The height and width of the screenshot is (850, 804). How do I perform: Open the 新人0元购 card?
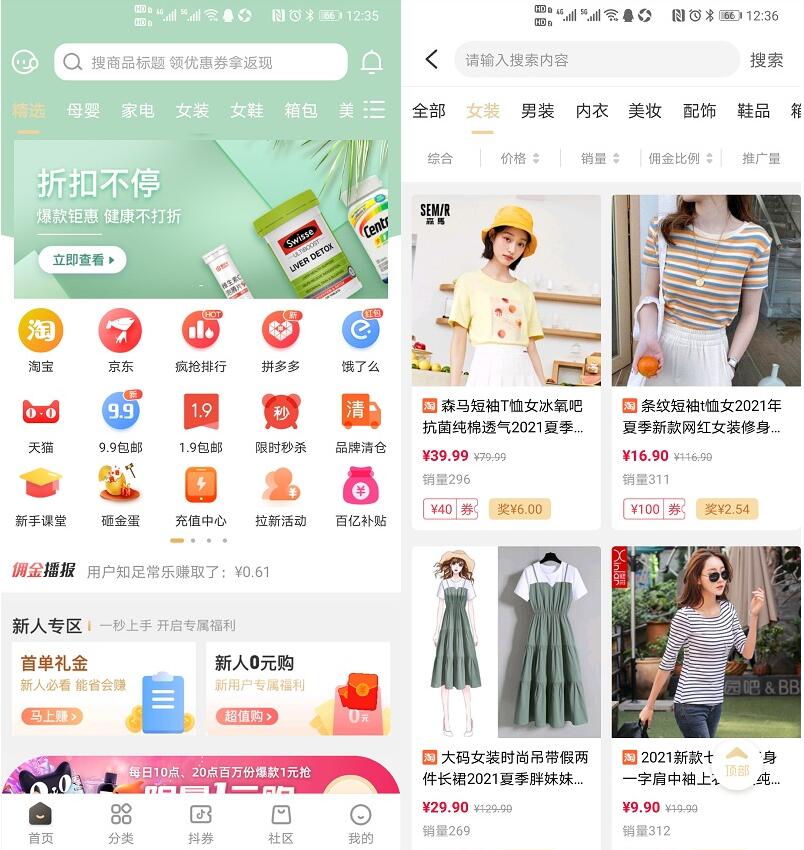[x=297, y=688]
